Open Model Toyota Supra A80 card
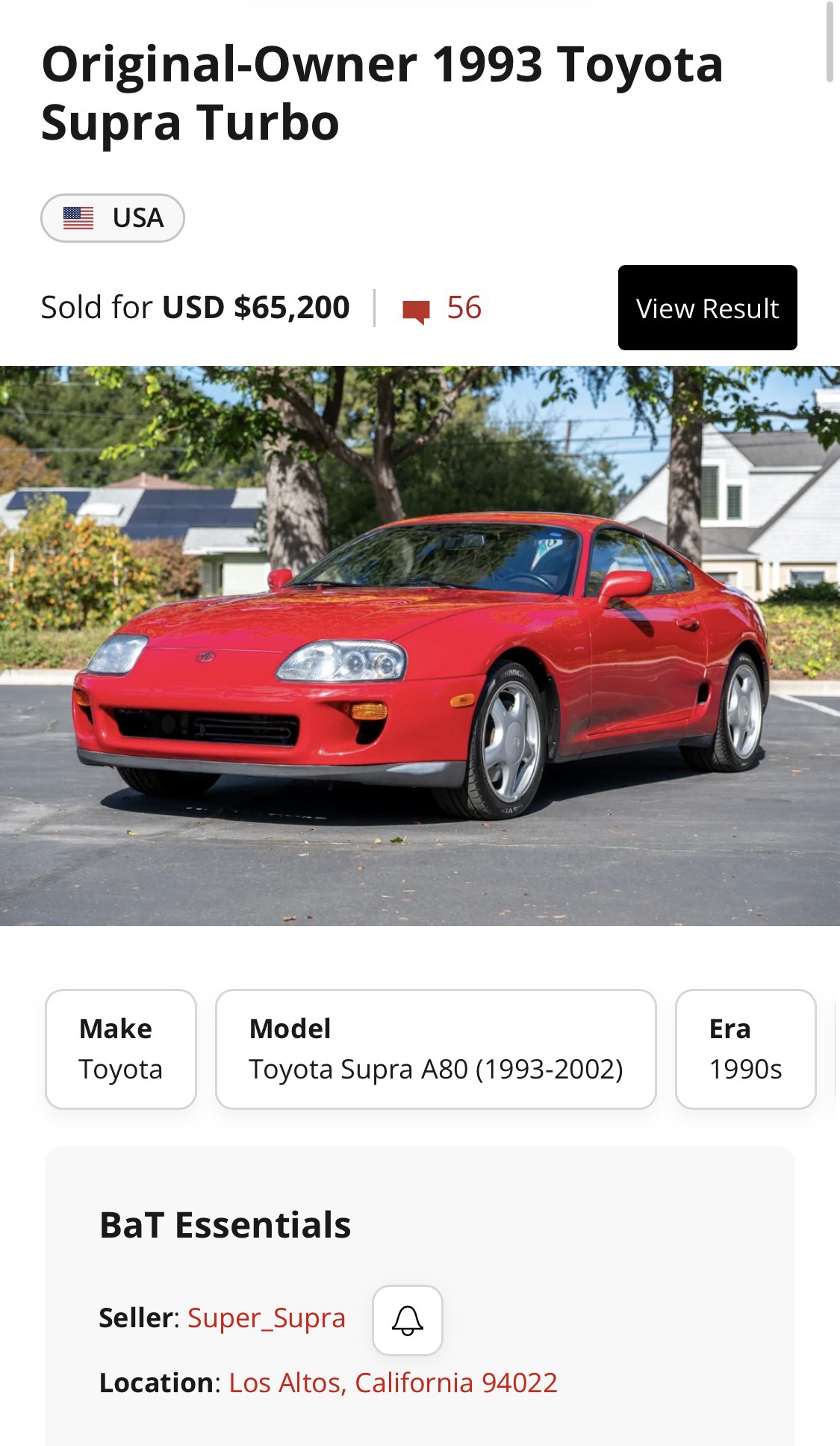This screenshot has height=1446, width=840. (x=436, y=1049)
